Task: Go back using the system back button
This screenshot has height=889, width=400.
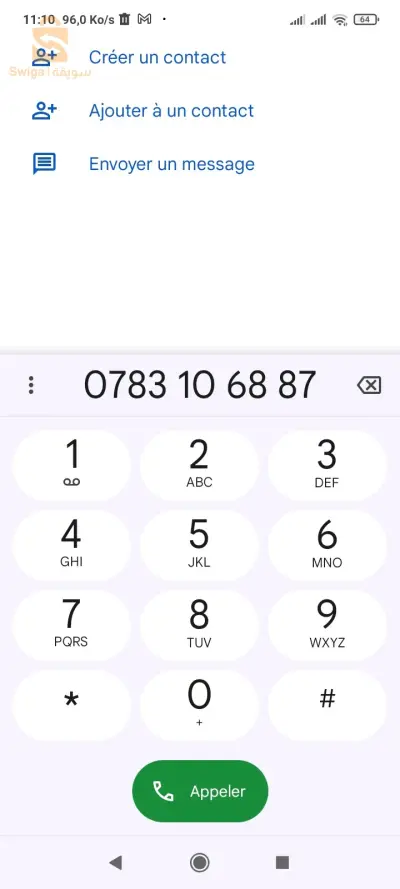Action: click(x=116, y=862)
